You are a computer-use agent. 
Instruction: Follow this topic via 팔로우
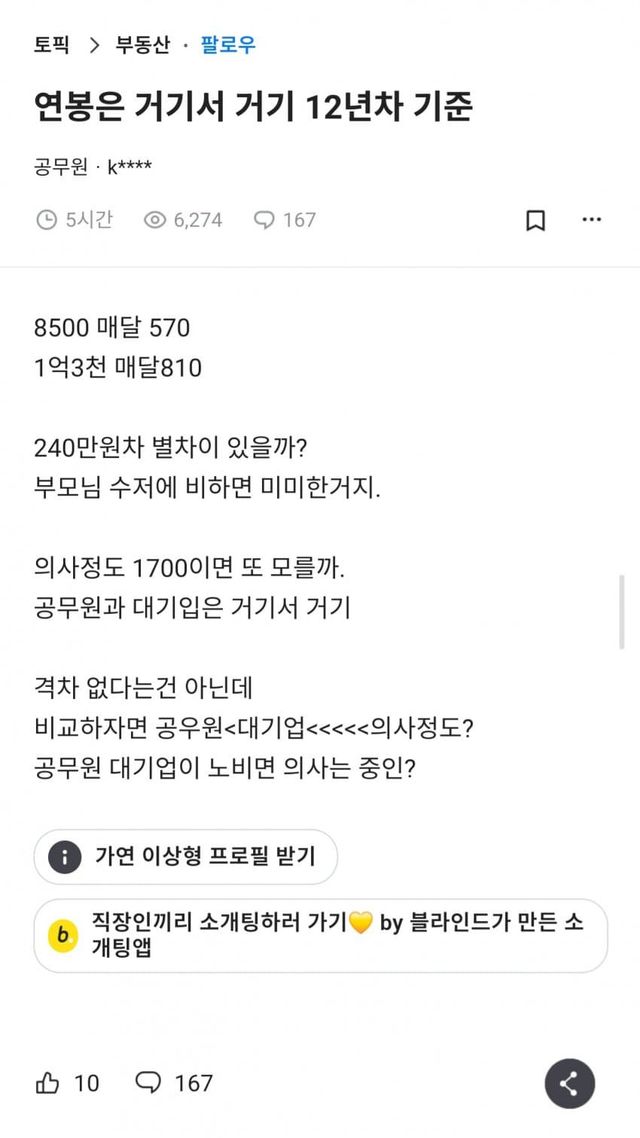click(228, 44)
